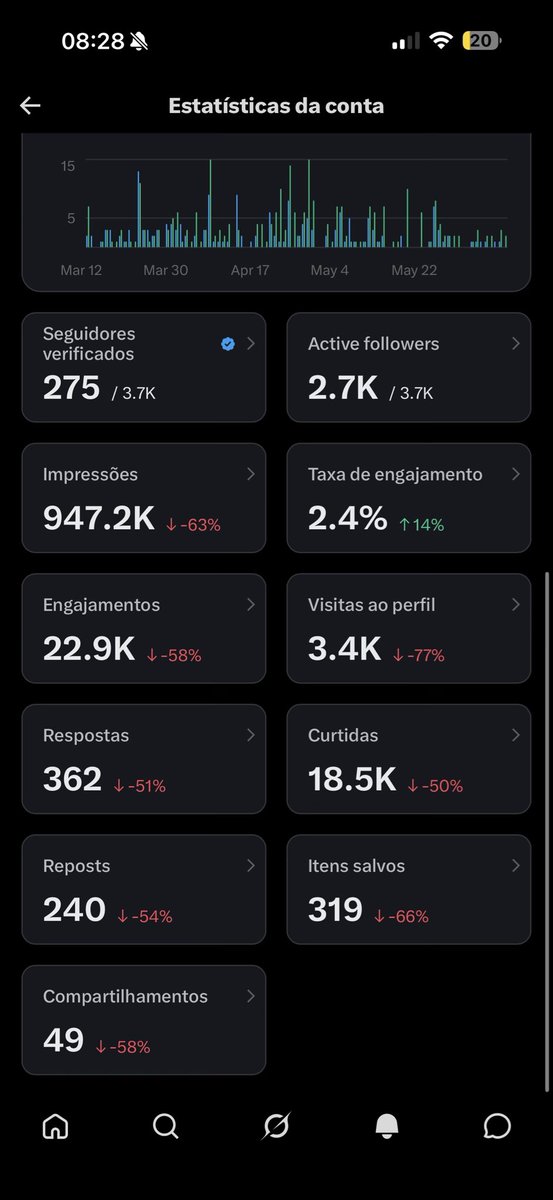Switch to the Search tab
The image size is (553, 1200).
coord(166,1127)
